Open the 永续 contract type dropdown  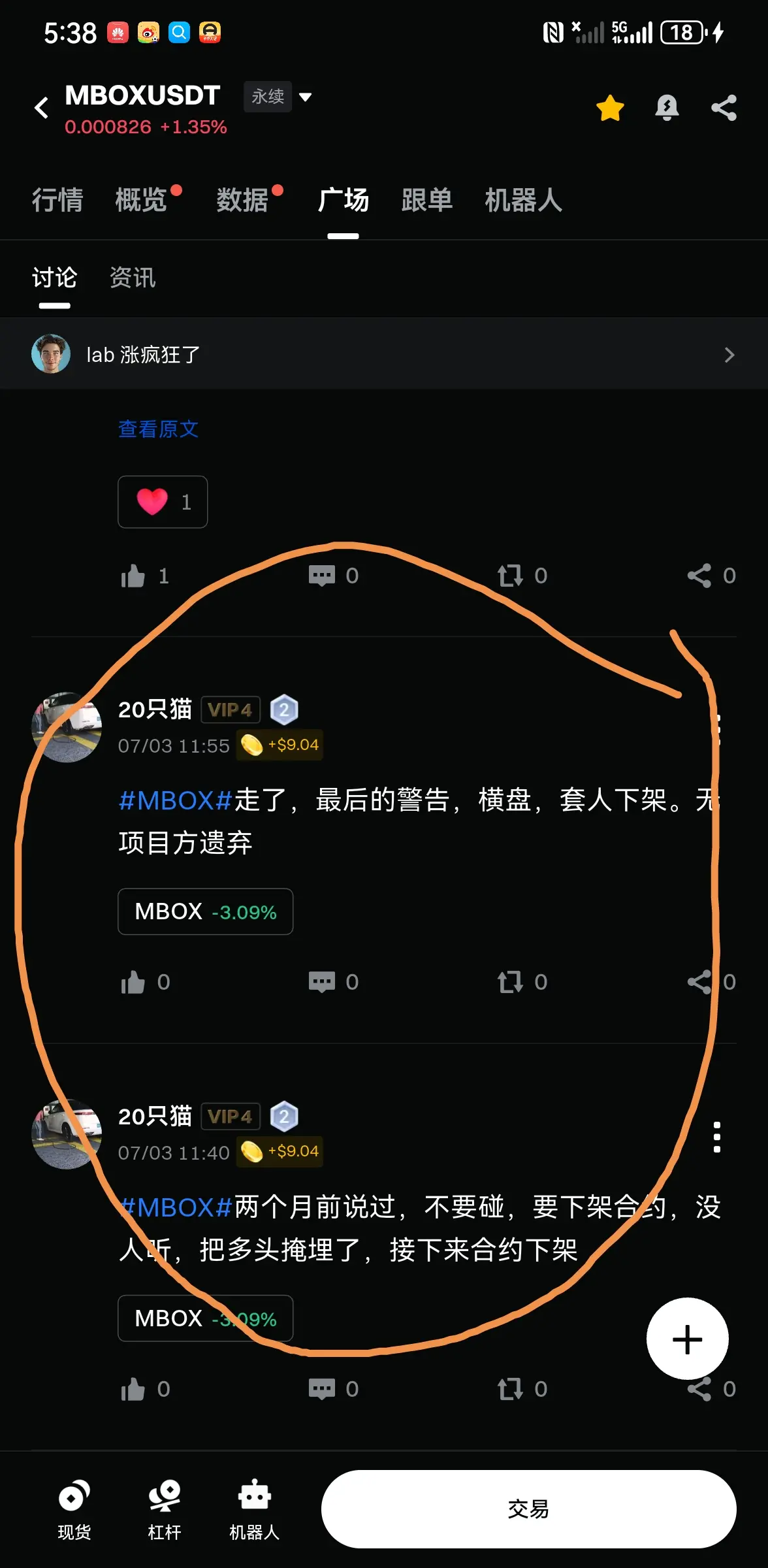point(278,97)
